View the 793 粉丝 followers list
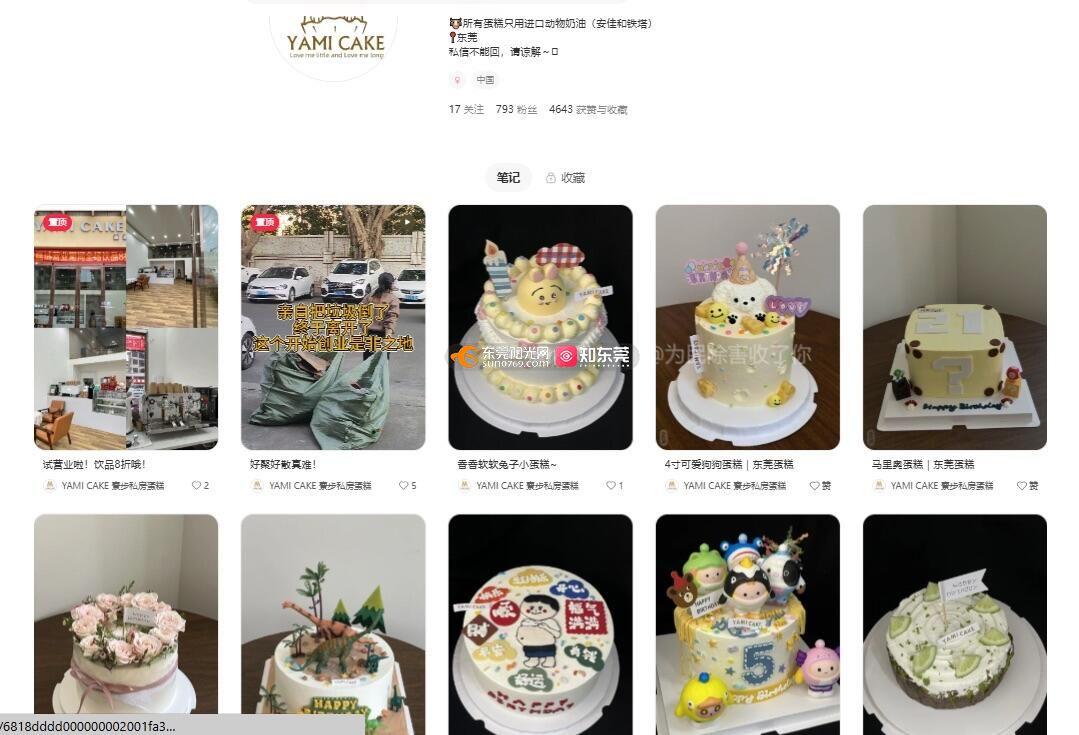Viewport: 1079px width, 735px height. [516, 110]
